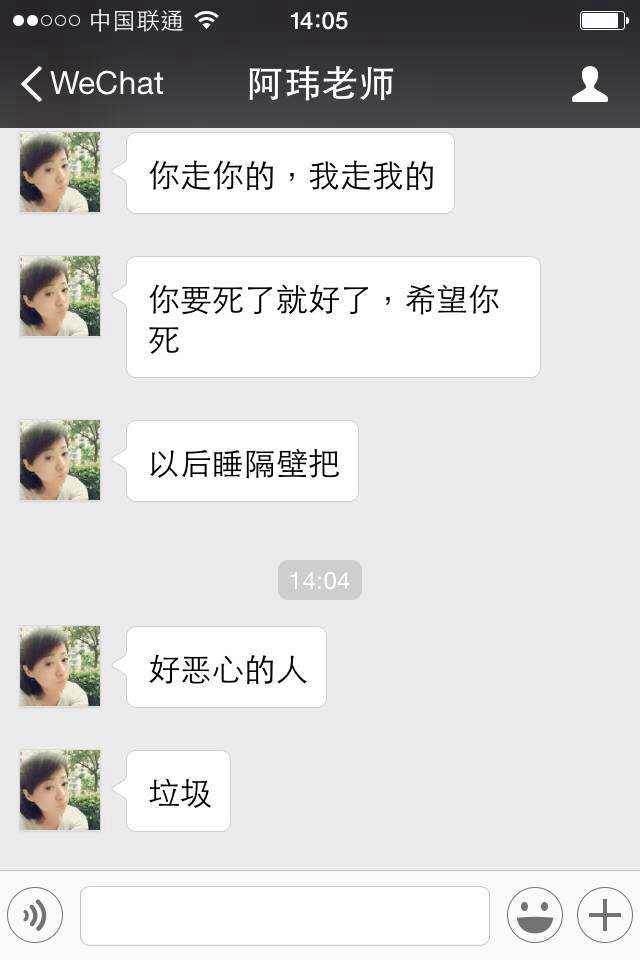View the avatar next to 以后睡隔壁把
Image resolution: width=640 pixels, height=960 pixels.
[x=60, y=460]
